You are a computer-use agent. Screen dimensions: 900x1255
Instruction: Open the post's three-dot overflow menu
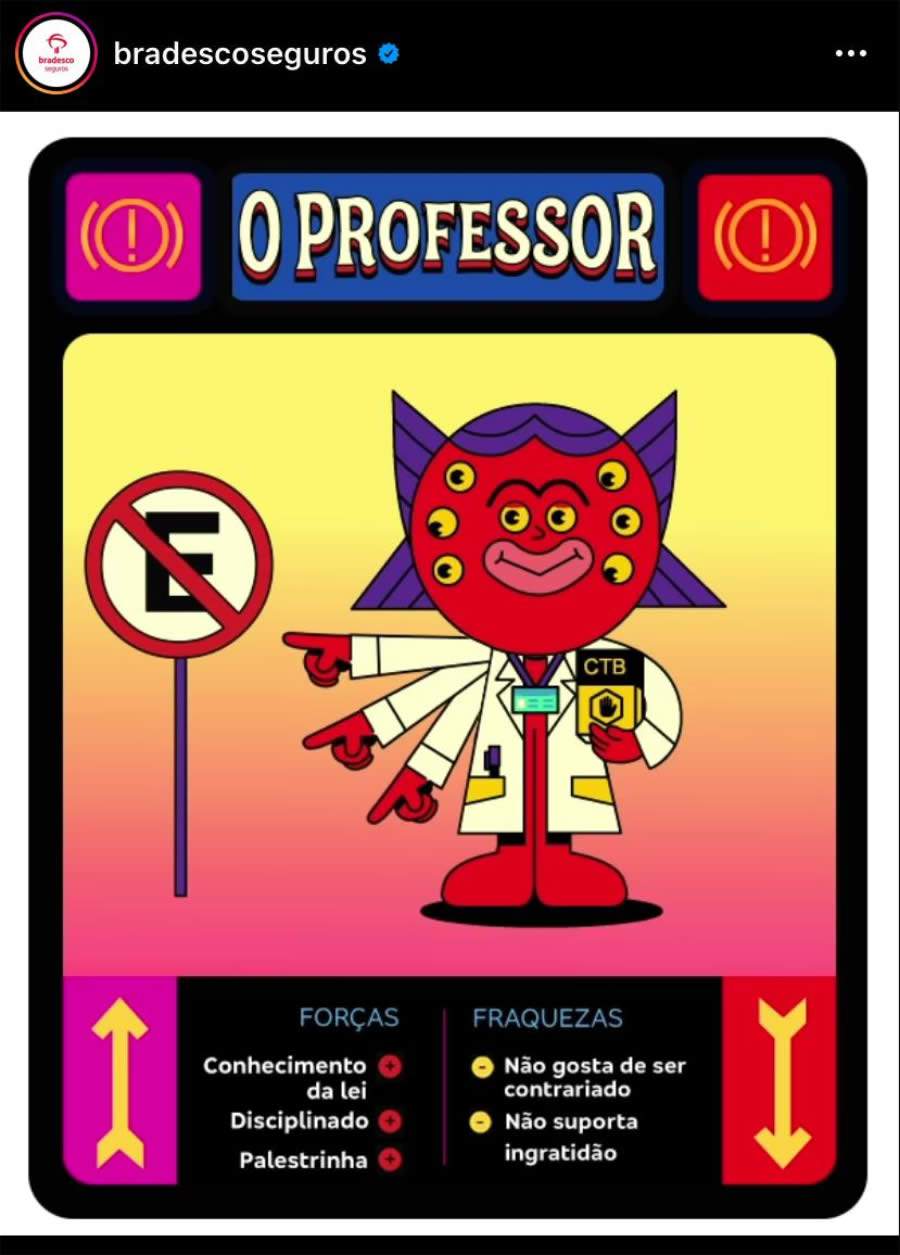pyautogui.click(x=850, y=54)
